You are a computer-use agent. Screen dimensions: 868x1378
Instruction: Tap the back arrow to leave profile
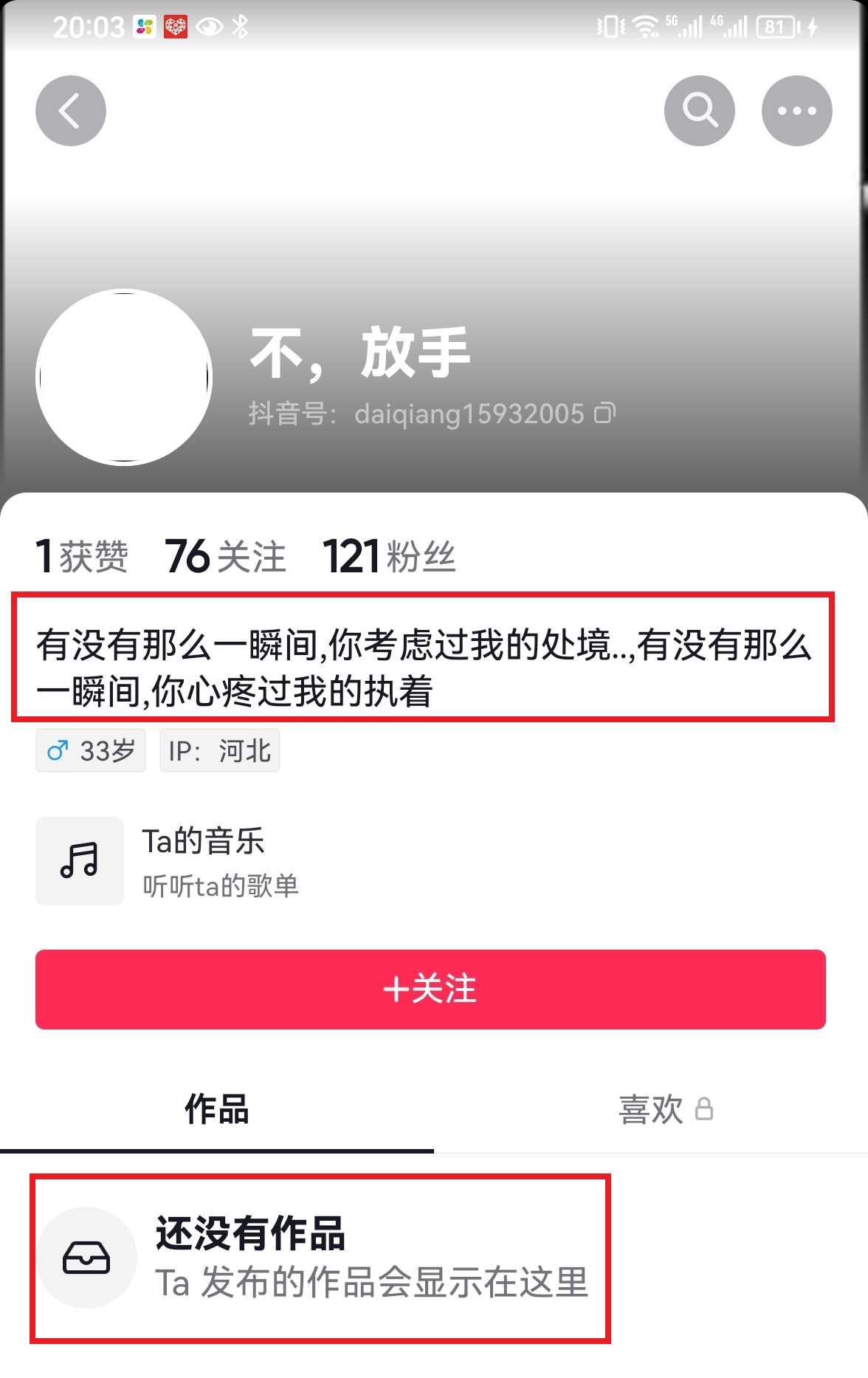coord(70,109)
